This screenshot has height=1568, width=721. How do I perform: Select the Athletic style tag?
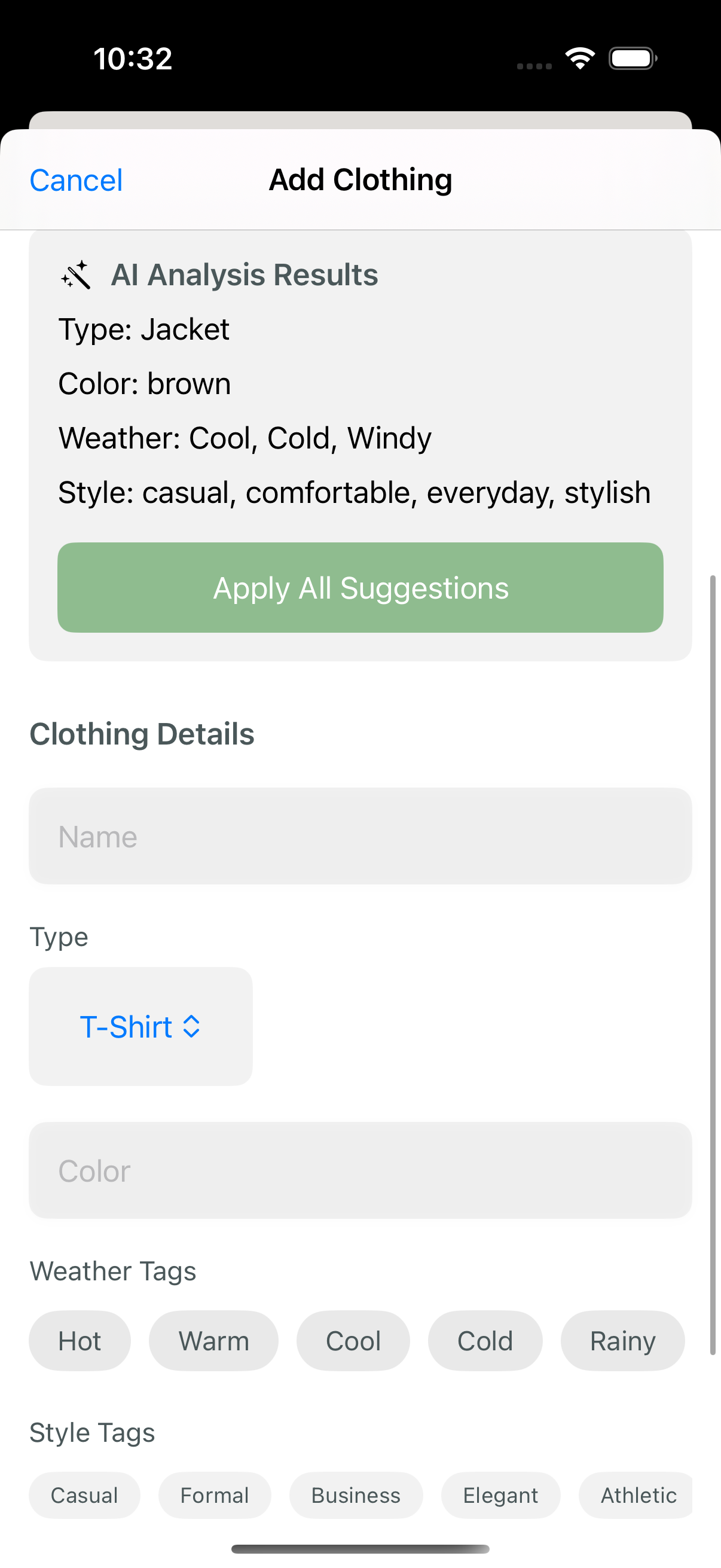[x=636, y=1495]
